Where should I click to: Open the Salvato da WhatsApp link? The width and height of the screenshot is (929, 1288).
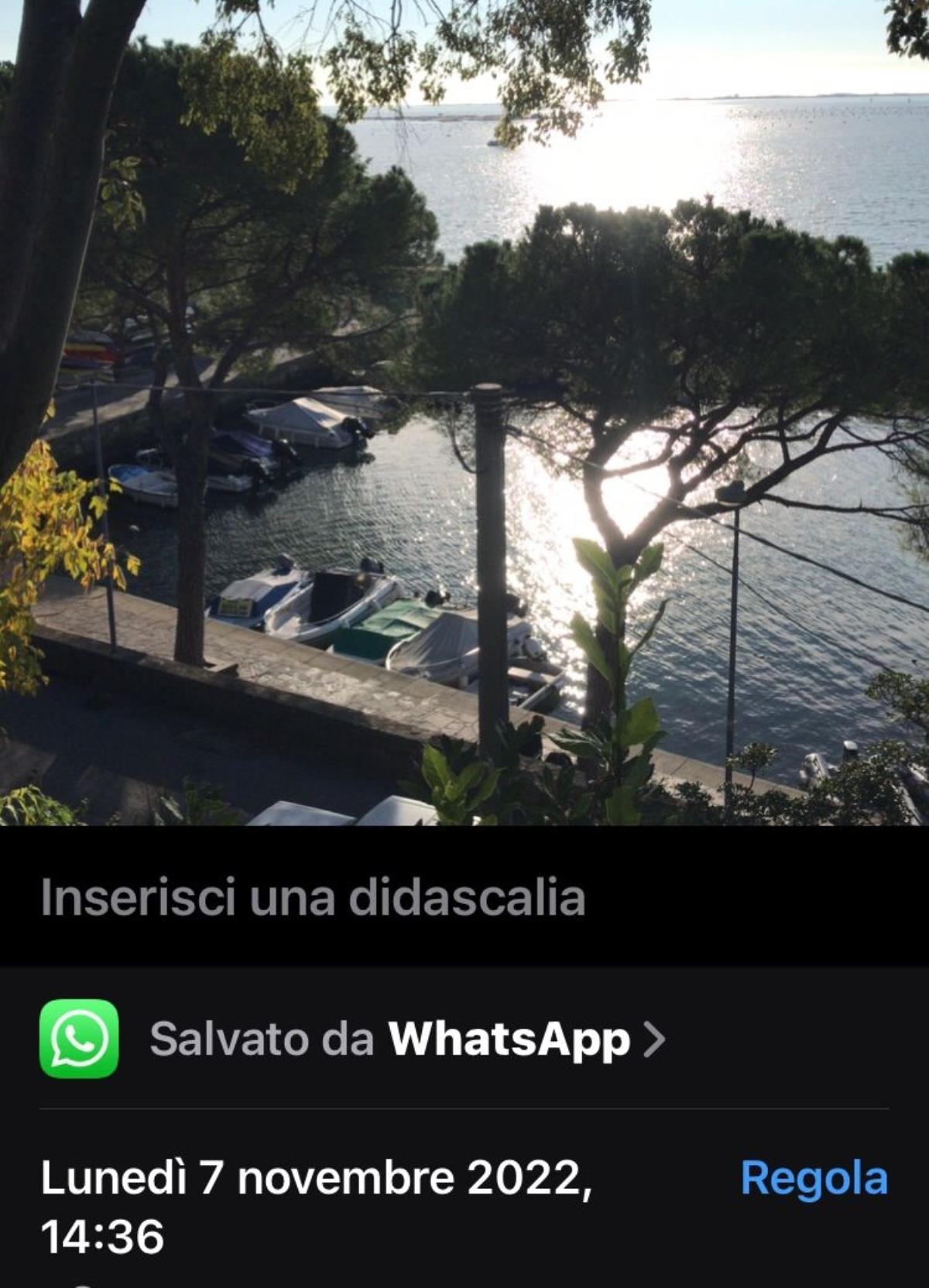click(x=407, y=1039)
